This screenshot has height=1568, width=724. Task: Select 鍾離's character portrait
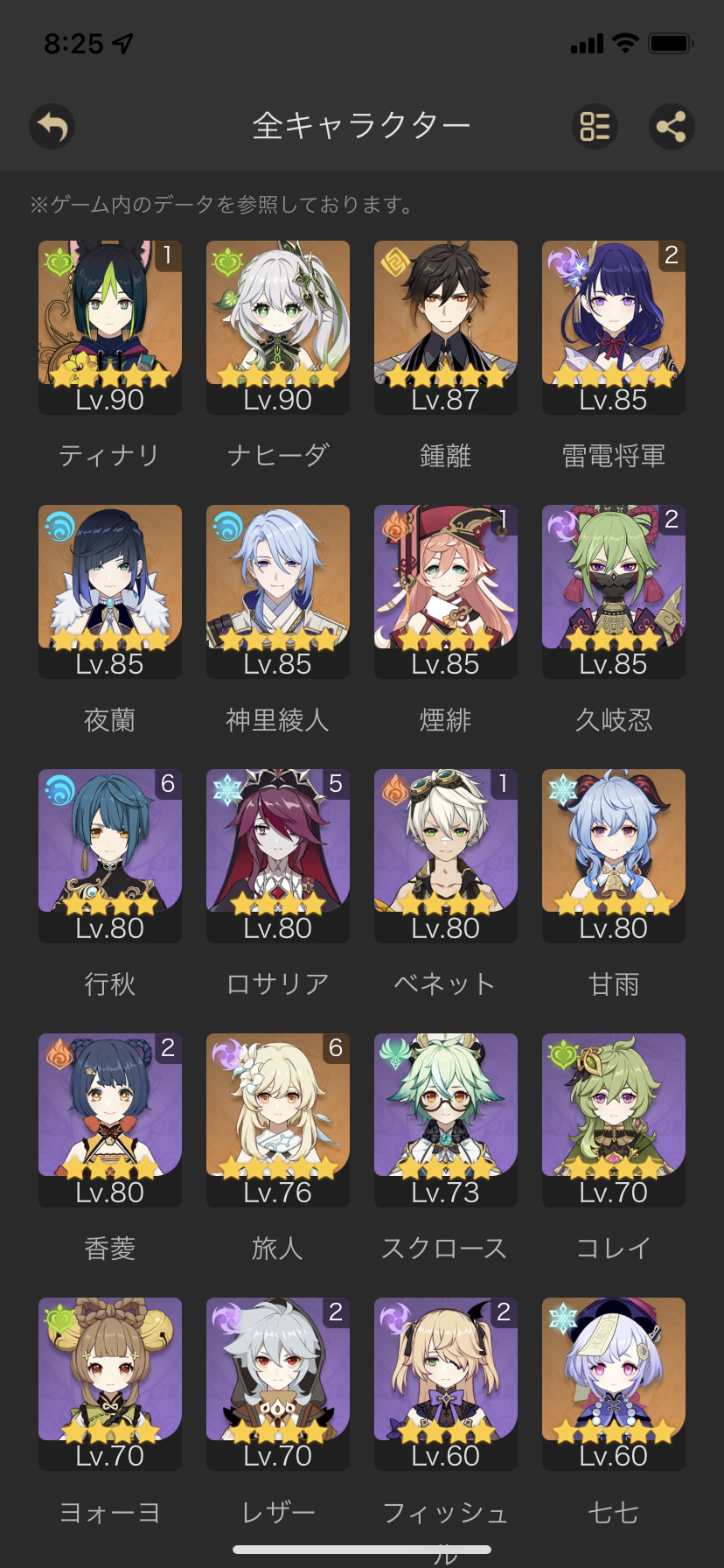445,327
